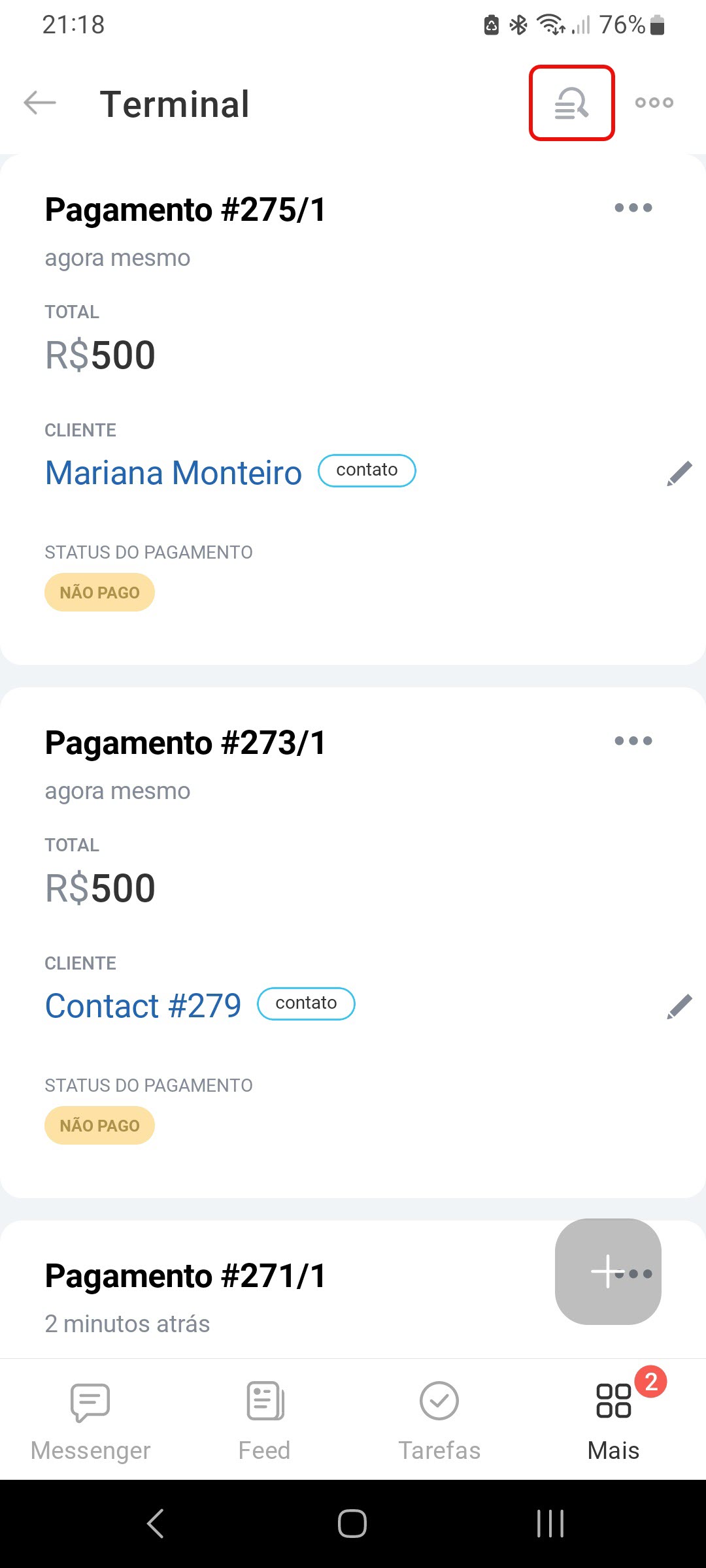Open client Mariana Monteiro
The image size is (706, 1568).
tap(173, 472)
